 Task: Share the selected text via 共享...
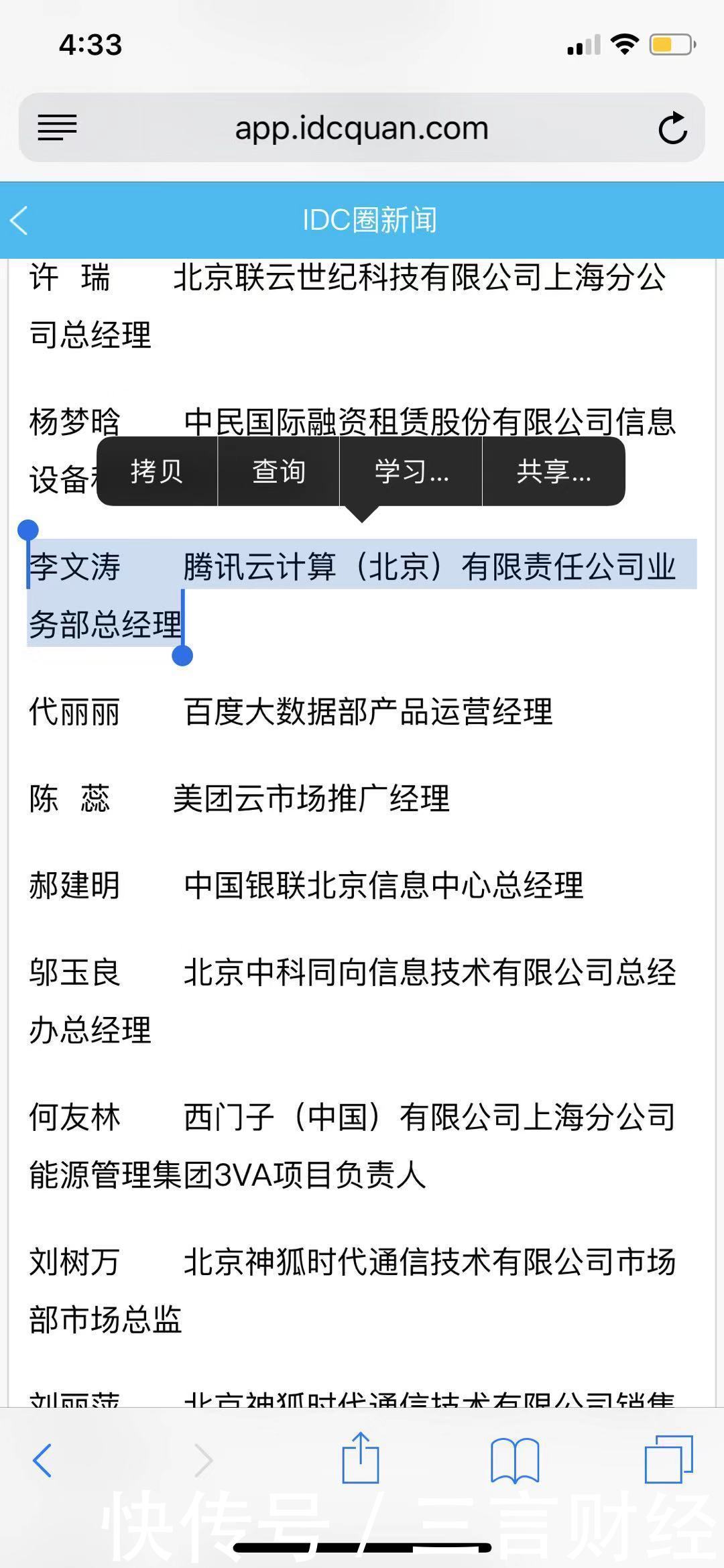click(553, 471)
